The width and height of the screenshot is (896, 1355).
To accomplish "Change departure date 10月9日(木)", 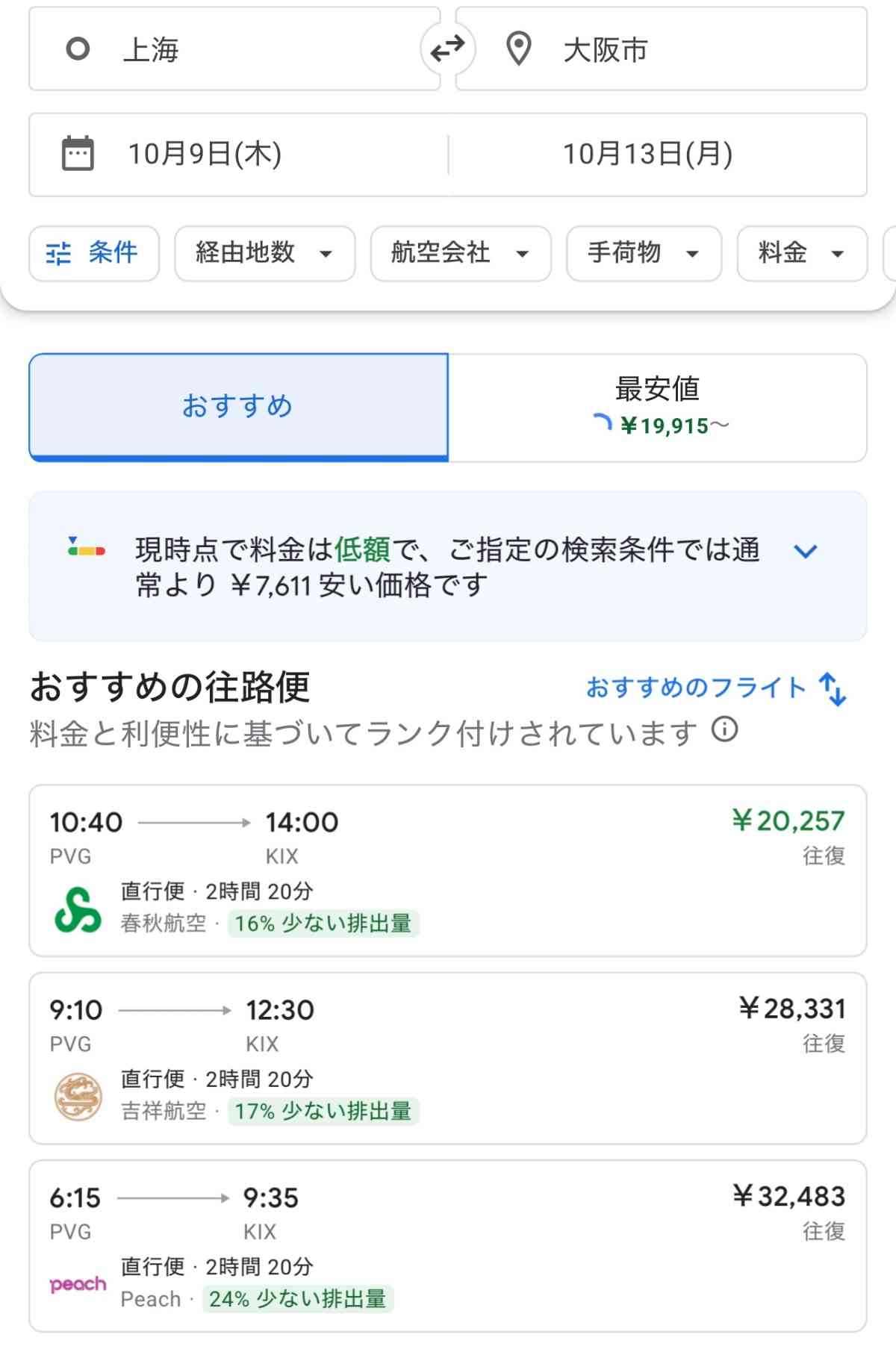I will pyautogui.click(x=239, y=155).
